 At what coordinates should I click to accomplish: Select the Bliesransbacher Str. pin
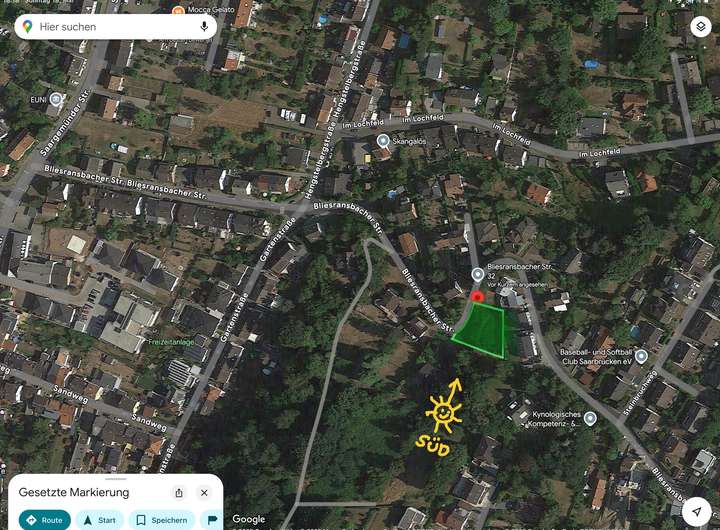point(478,275)
